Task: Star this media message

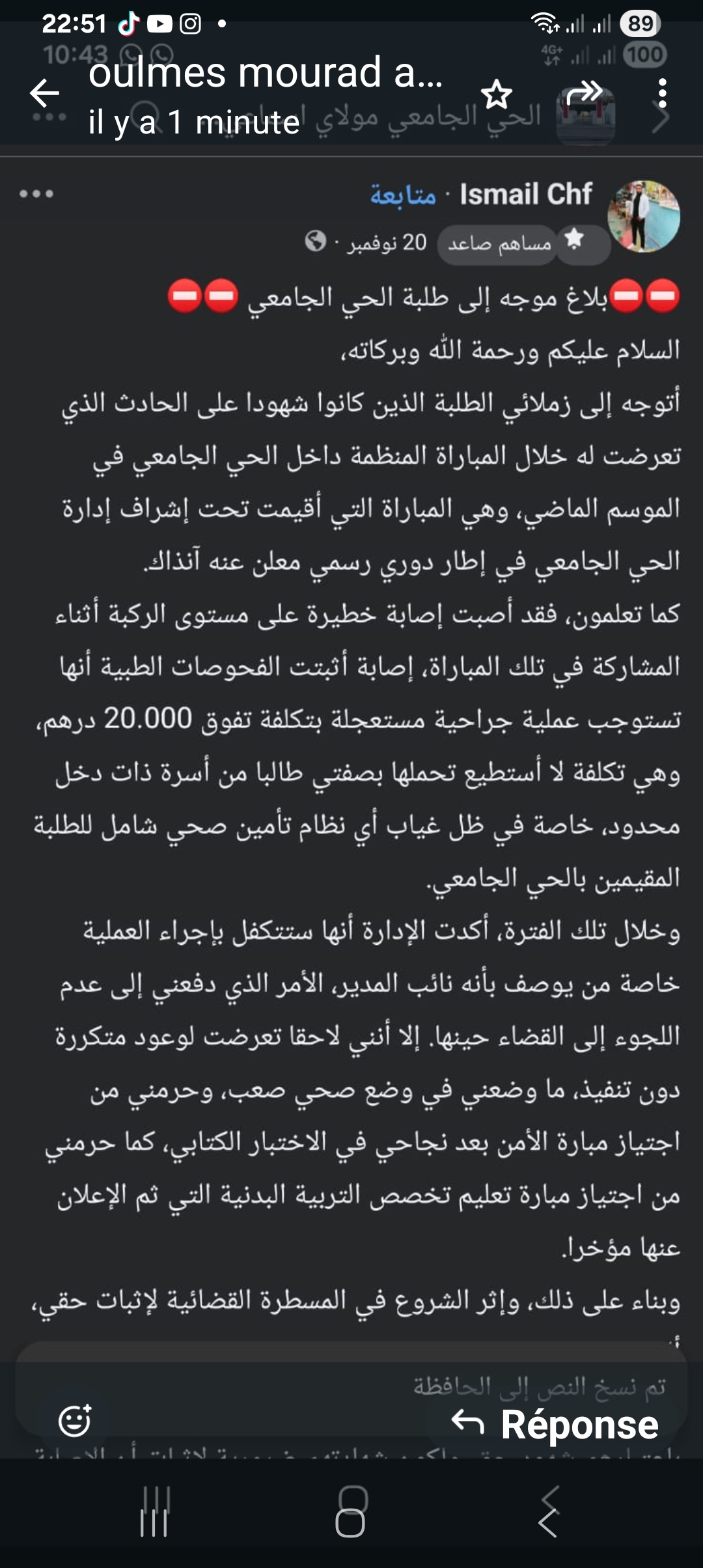Action: pyautogui.click(x=497, y=95)
